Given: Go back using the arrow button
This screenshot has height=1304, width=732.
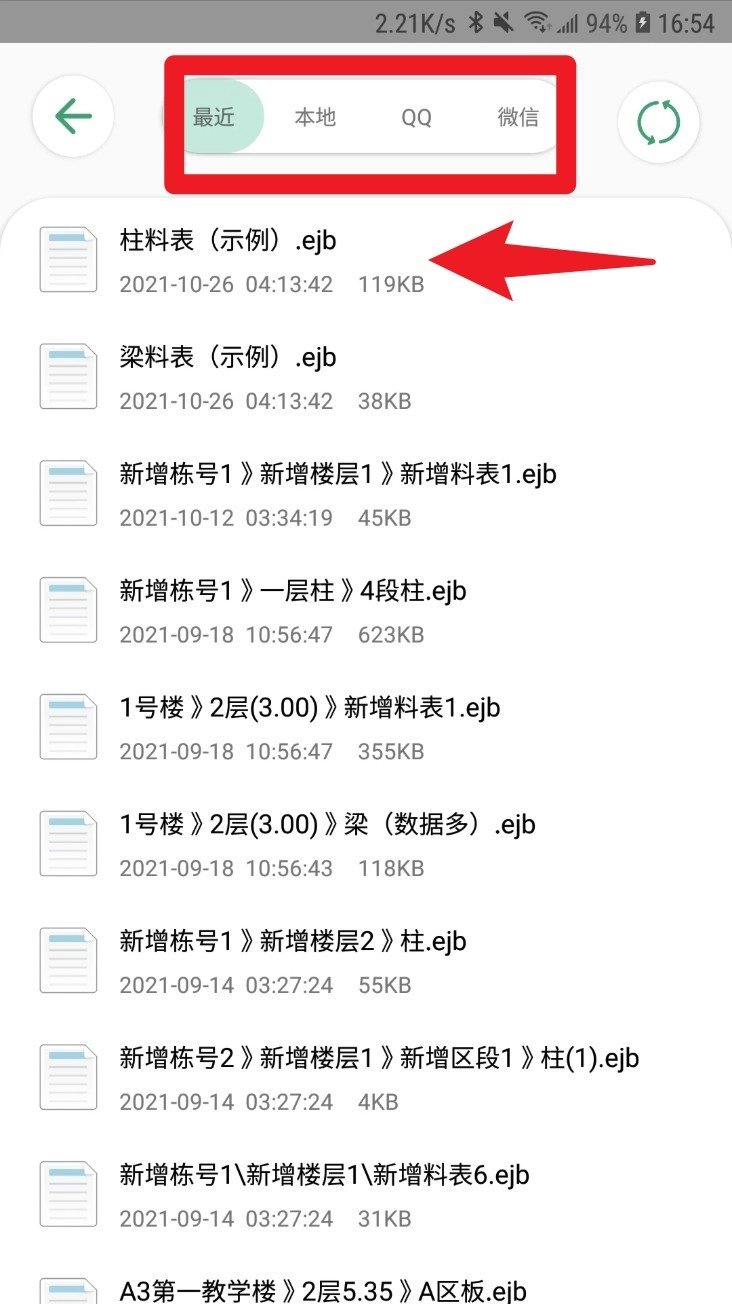Looking at the screenshot, I should pos(72,117).
